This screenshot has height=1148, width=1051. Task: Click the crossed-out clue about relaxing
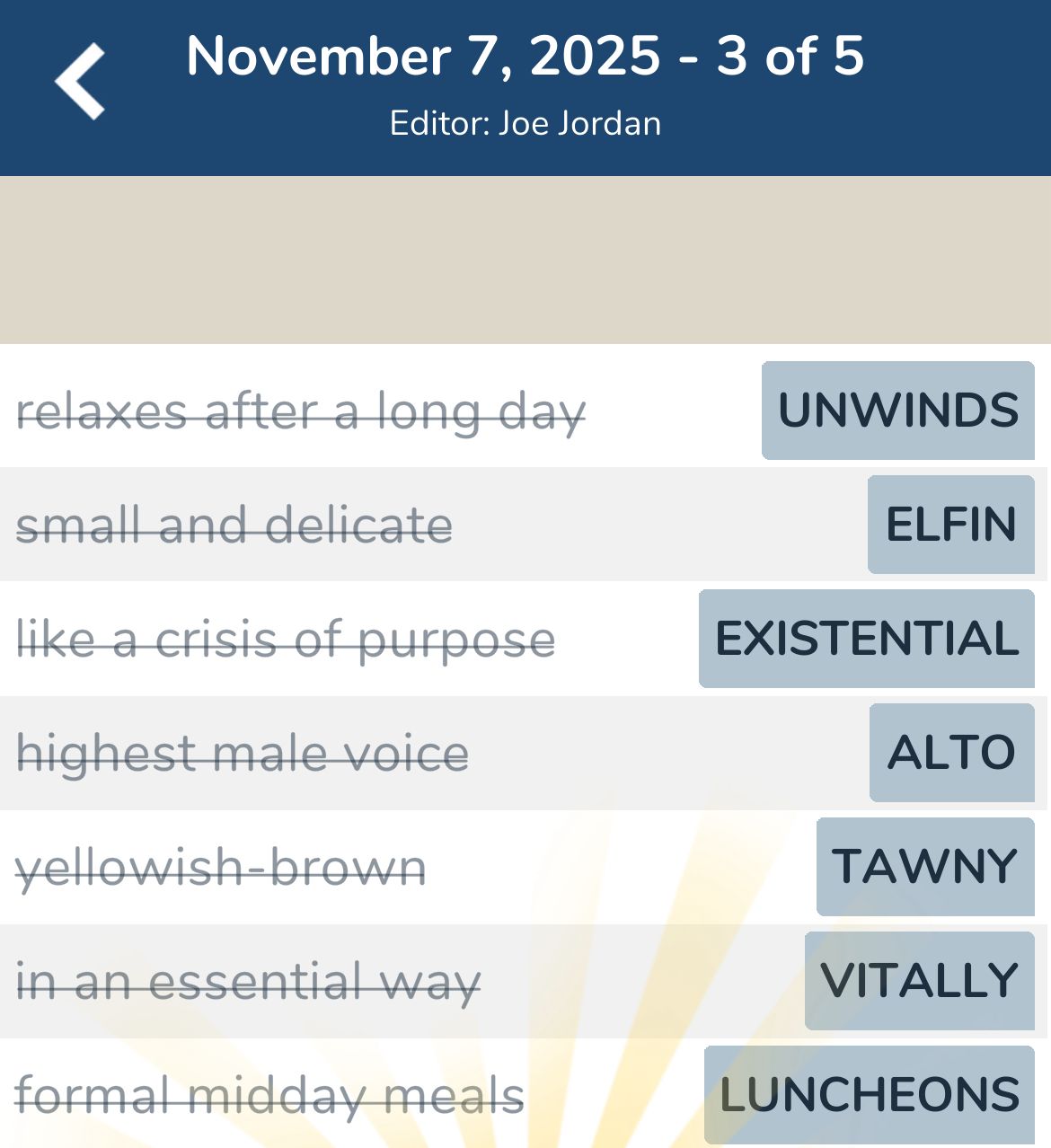pos(303,411)
